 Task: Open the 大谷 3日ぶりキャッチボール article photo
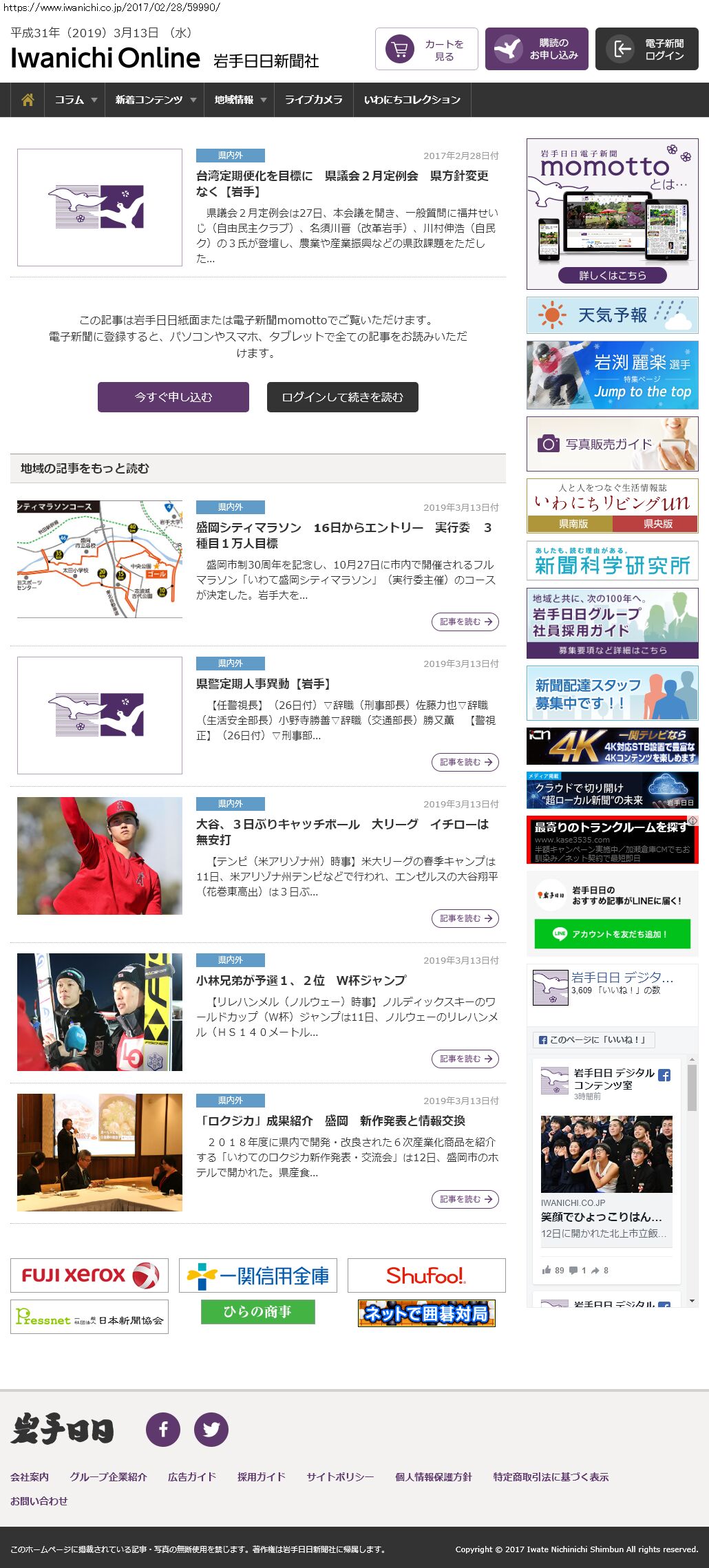[x=100, y=856]
